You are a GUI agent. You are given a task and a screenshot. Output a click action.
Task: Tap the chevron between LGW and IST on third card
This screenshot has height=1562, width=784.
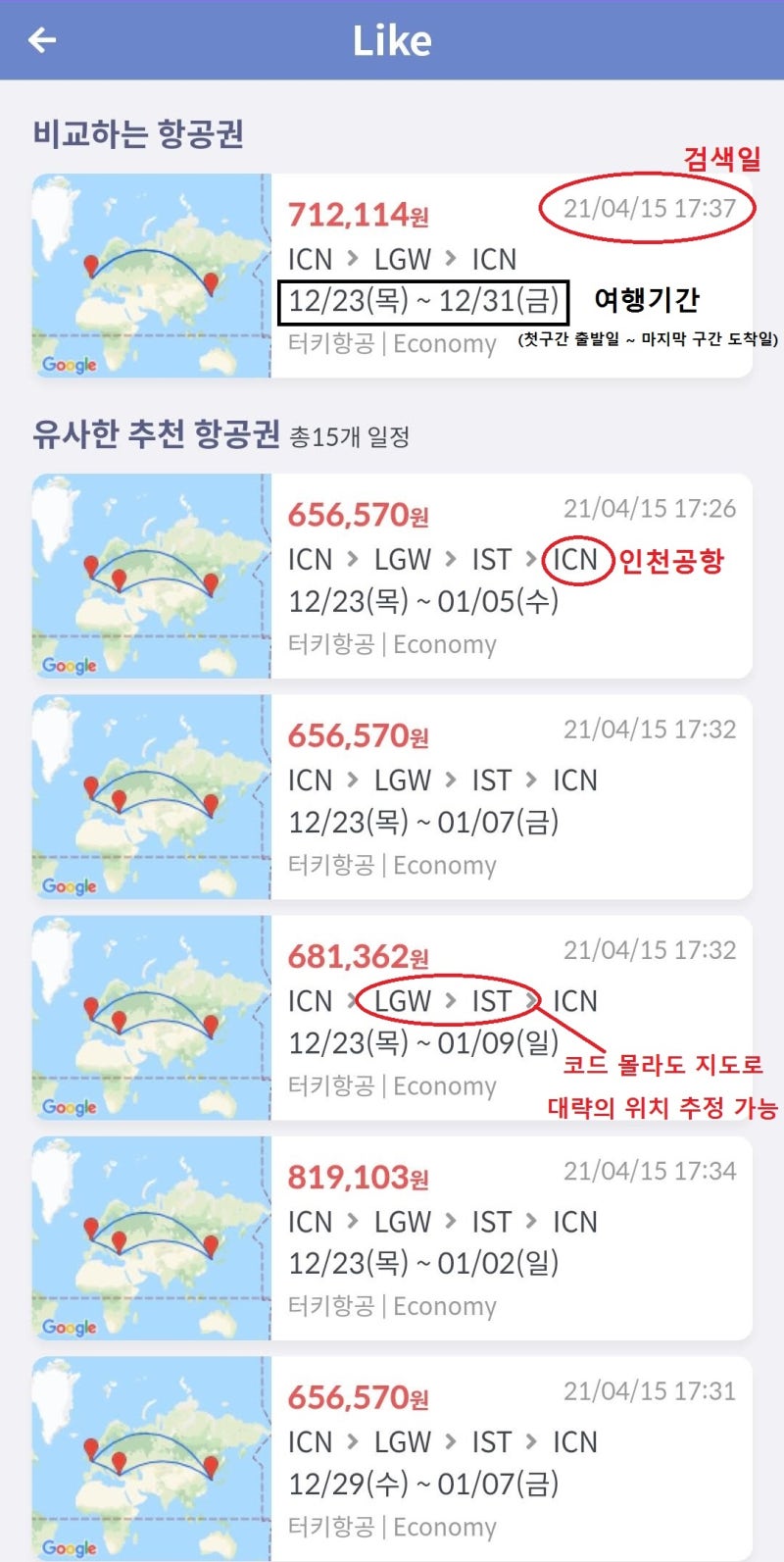click(453, 1001)
